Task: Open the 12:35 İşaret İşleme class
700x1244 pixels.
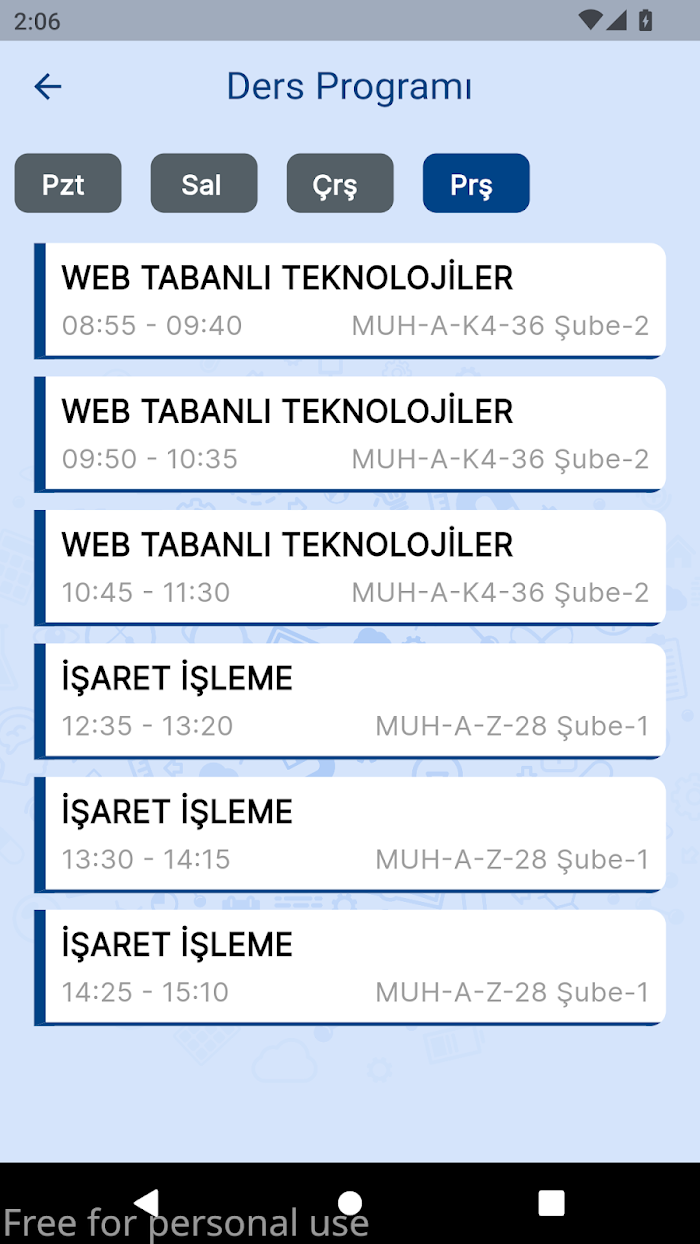Action: tap(350, 700)
